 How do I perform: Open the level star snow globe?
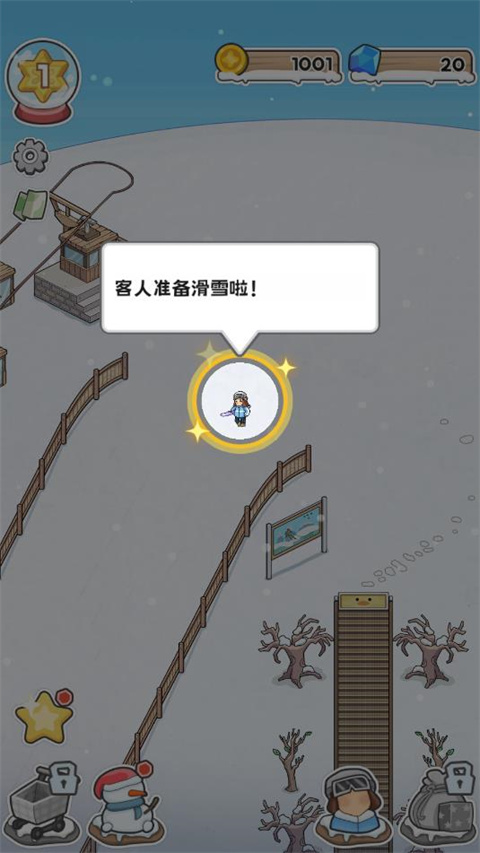42,82
